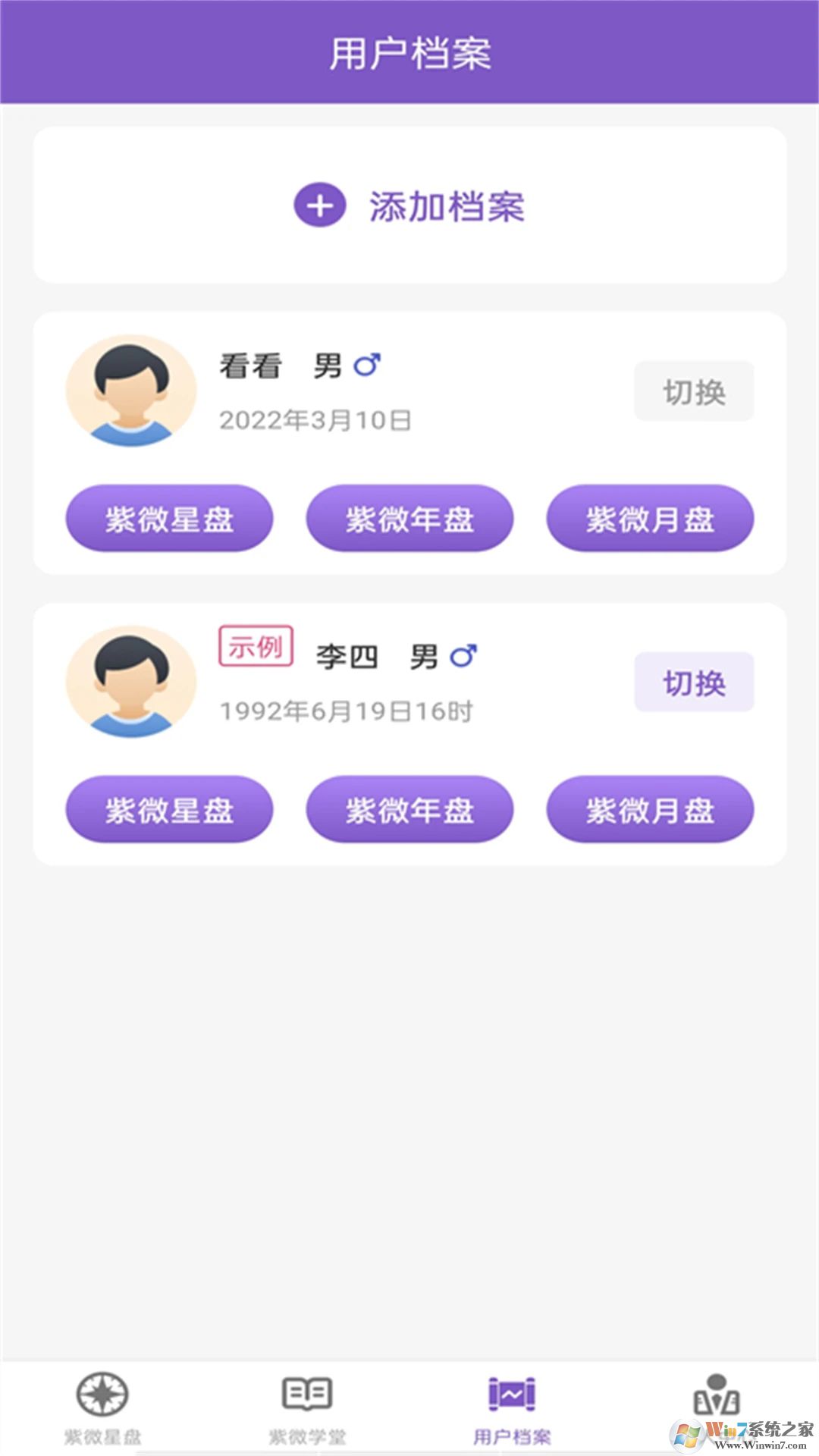Click the male gender symbol next to 李四
819x1456 pixels.
(468, 657)
